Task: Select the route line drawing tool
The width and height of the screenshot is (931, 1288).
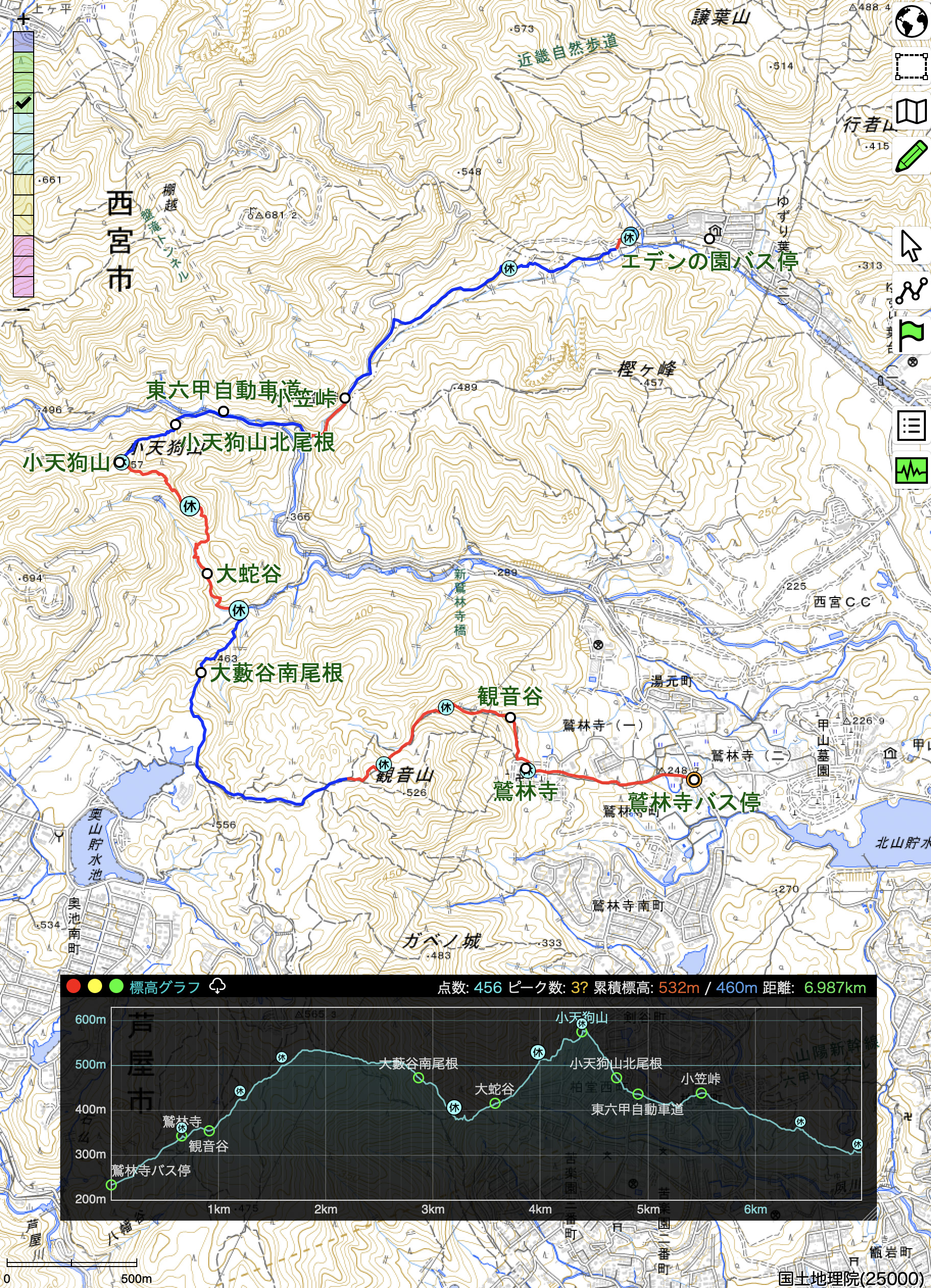Action: coord(911,291)
